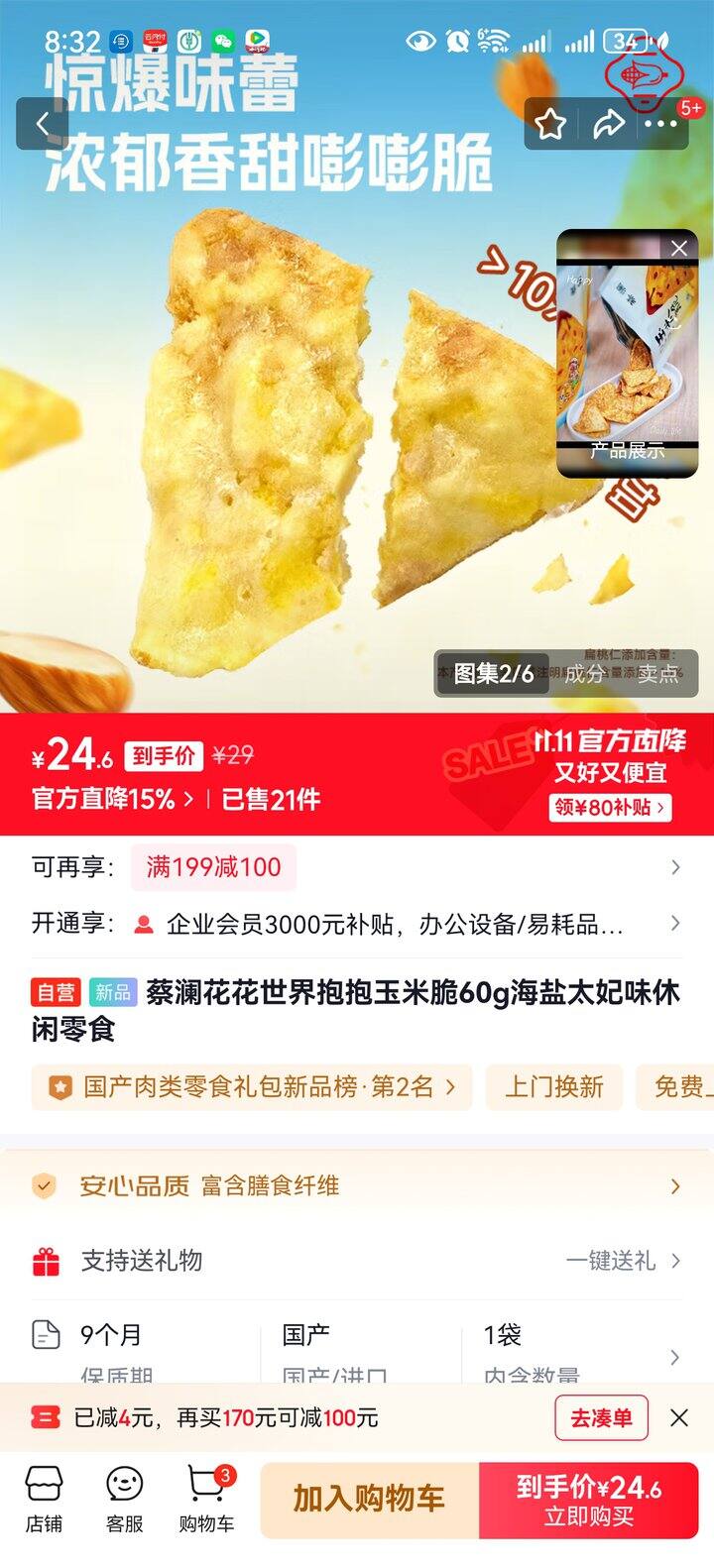Click the back arrow at top left
The height and width of the screenshot is (1568, 714).
(42, 123)
